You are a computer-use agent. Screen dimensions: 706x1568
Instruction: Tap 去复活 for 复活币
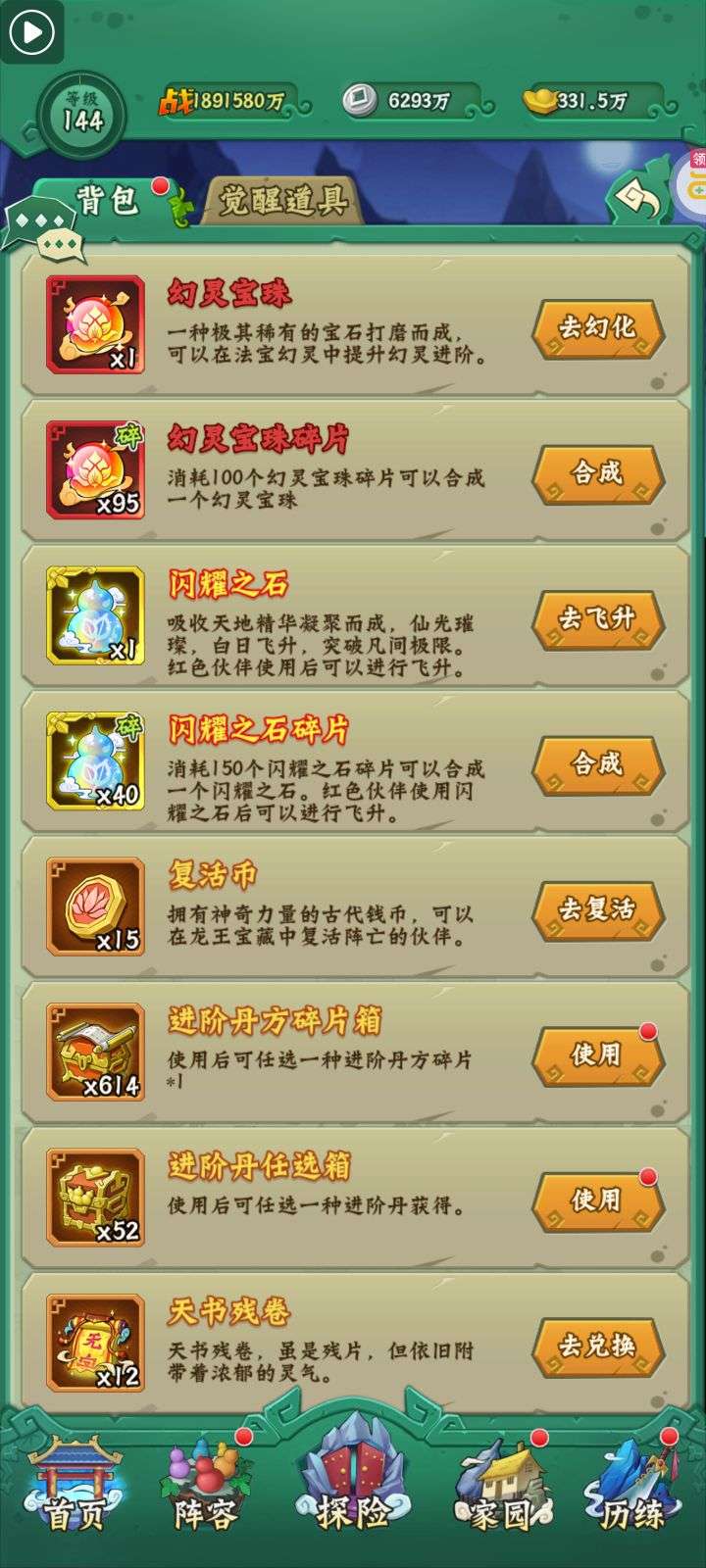(597, 909)
